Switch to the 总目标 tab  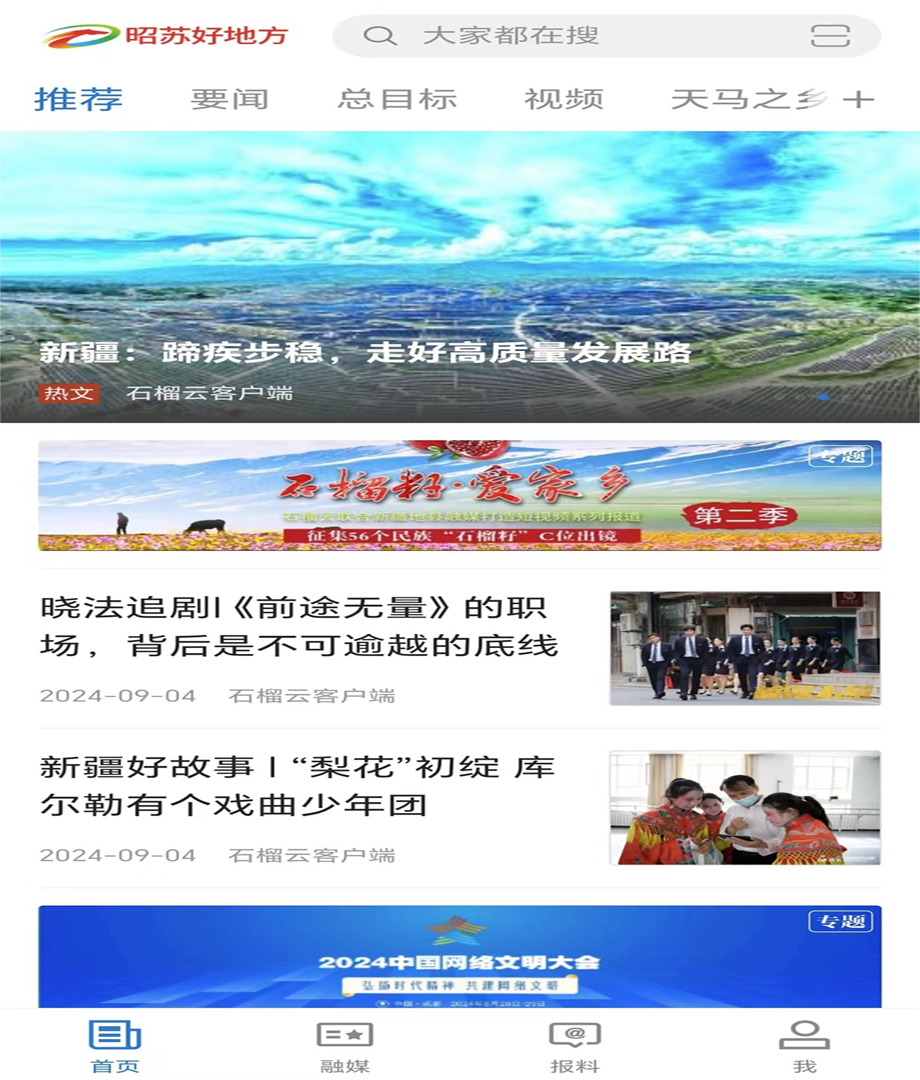[x=397, y=99]
